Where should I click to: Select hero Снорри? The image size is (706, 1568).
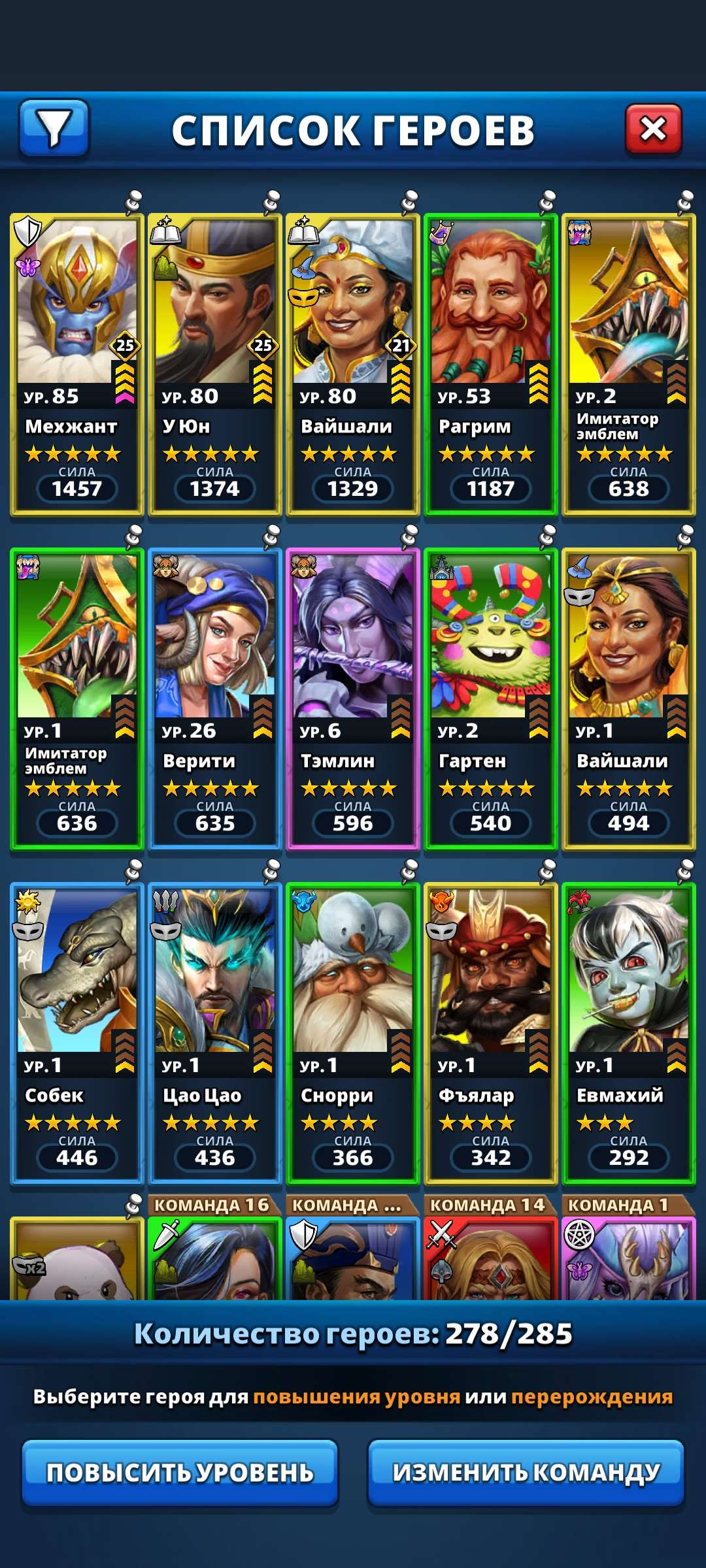[352, 1033]
